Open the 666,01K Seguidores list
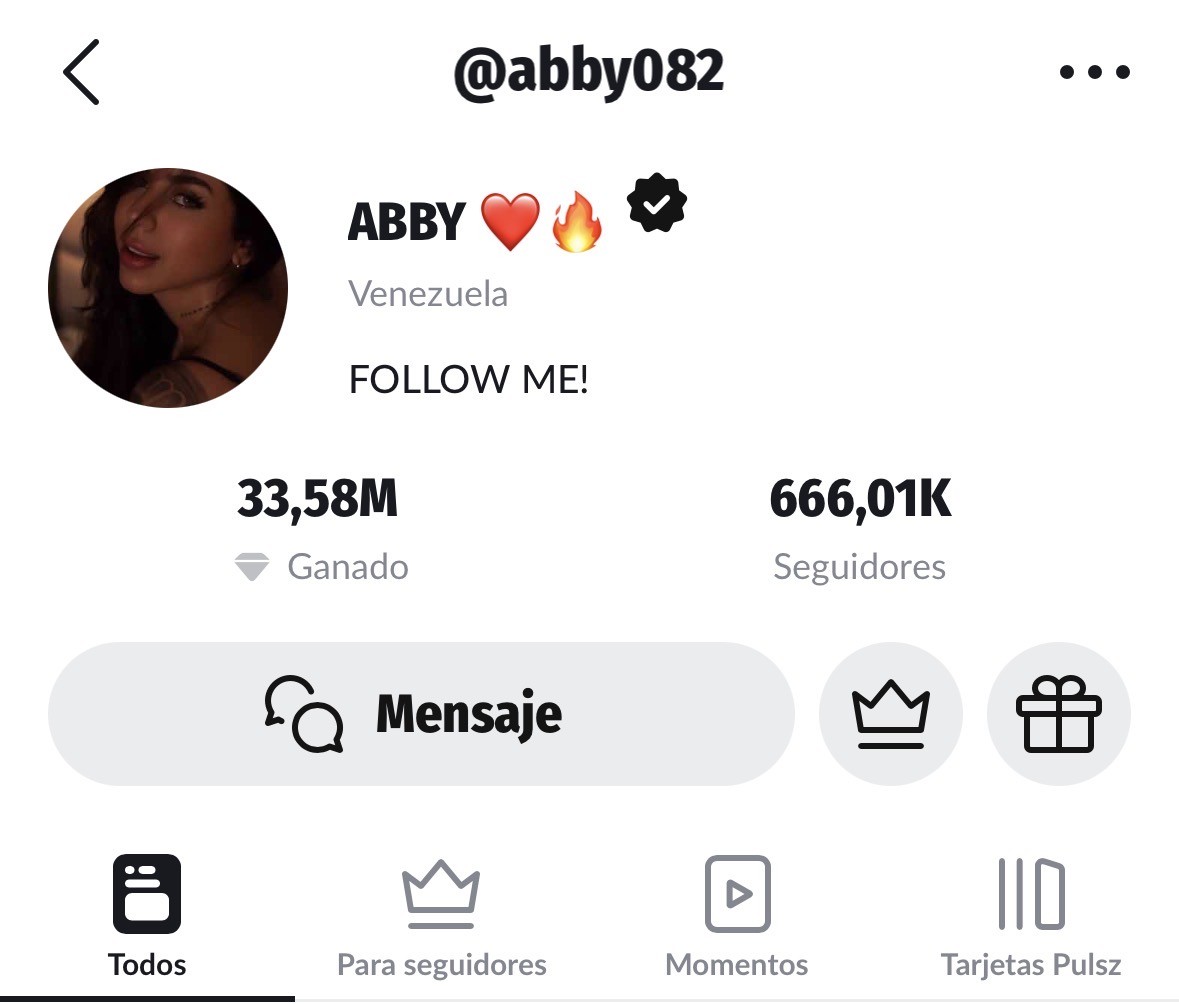Screen dimensions: 1179x1004 click(x=860, y=530)
